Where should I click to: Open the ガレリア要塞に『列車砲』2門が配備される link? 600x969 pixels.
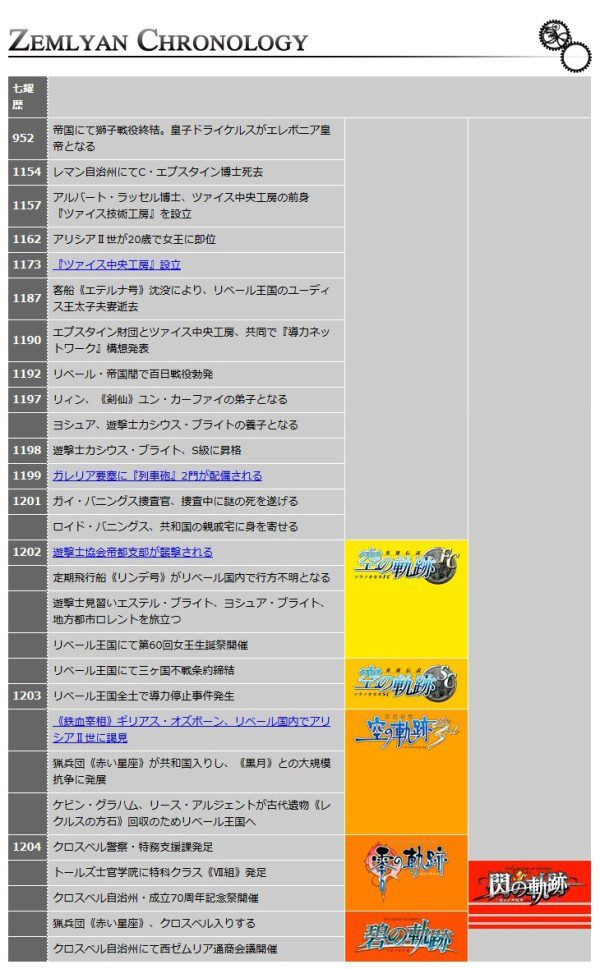[x=157, y=475]
